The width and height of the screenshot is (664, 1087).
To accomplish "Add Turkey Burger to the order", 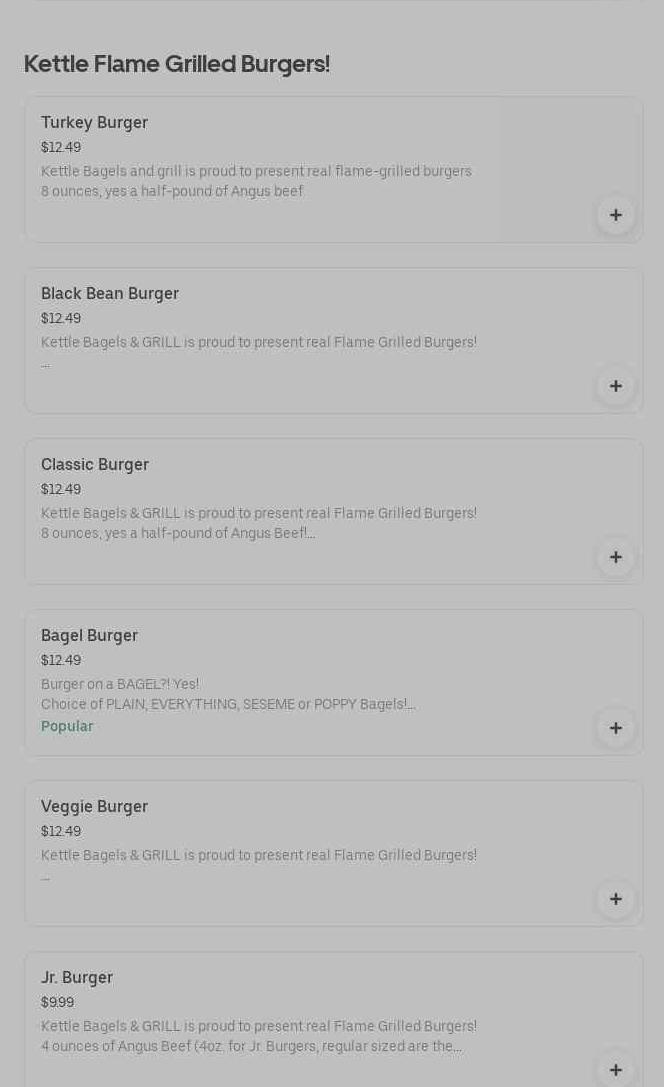I will (615, 215).
